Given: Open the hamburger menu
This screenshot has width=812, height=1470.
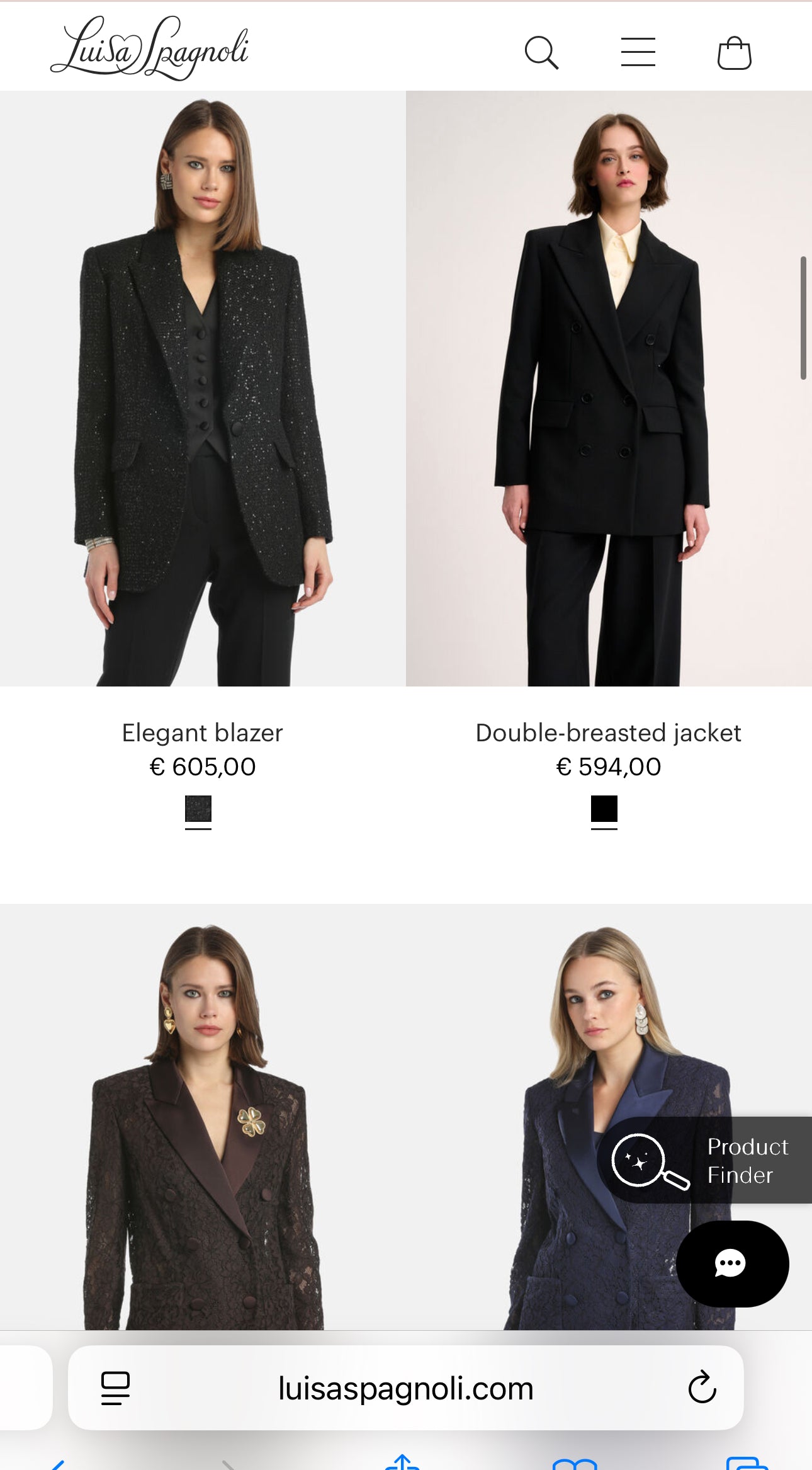Looking at the screenshot, I should [638, 52].
